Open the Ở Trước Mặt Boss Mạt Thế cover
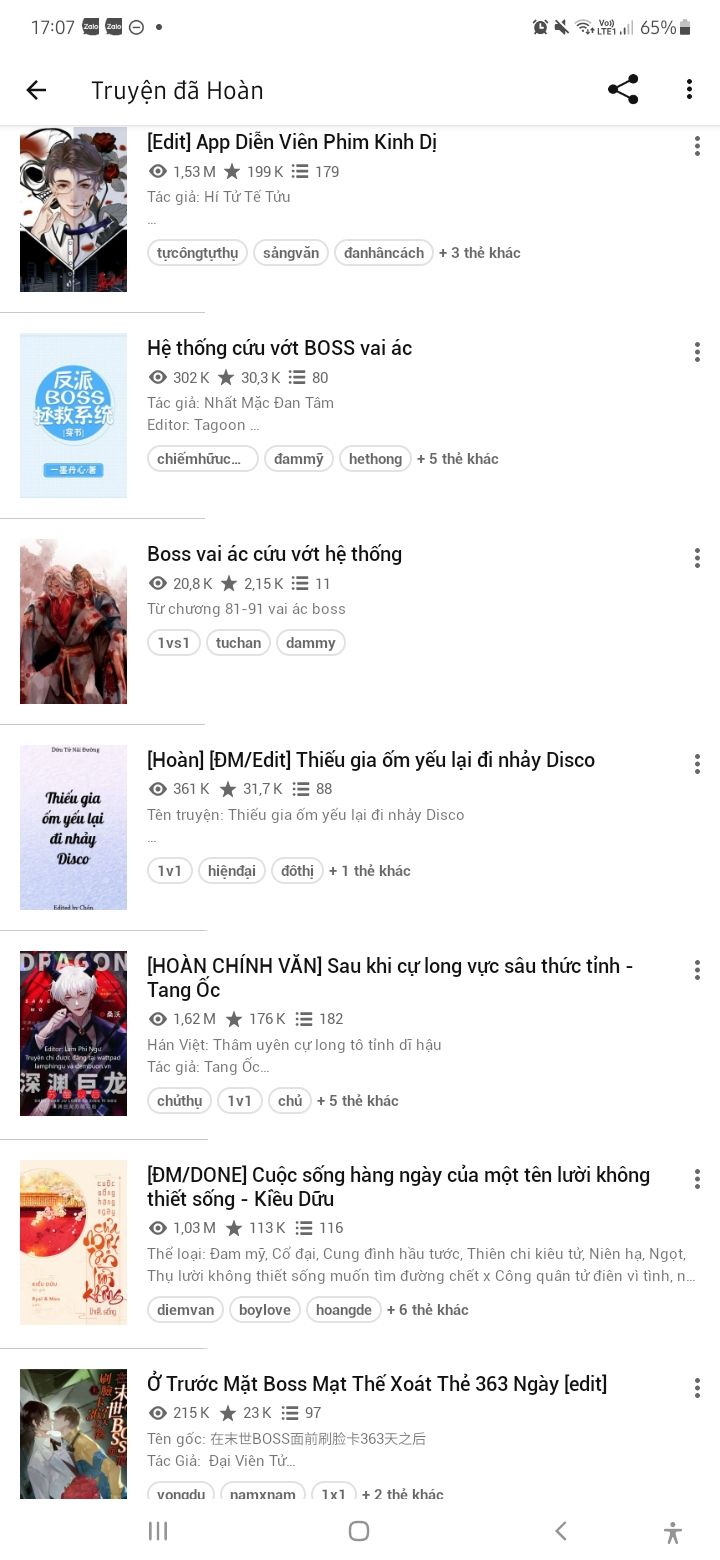 coord(74,1433)
